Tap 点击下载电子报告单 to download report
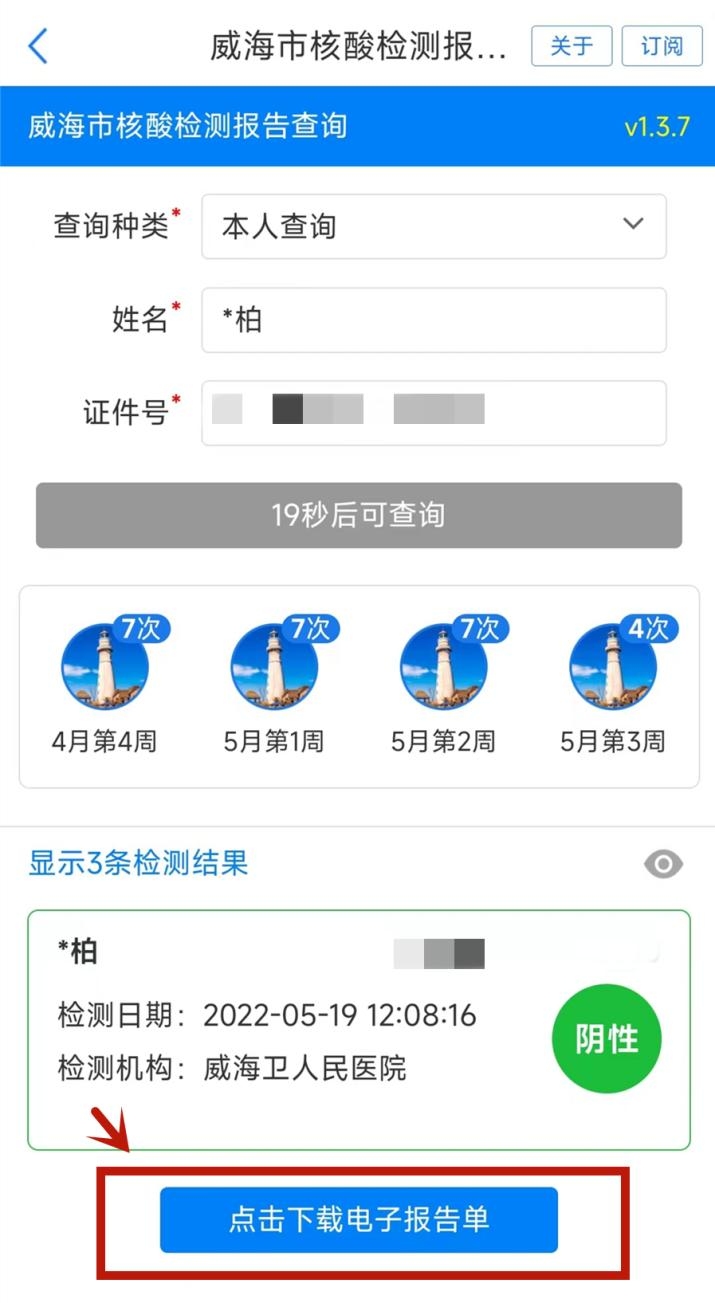 (x=358, y=1220)
